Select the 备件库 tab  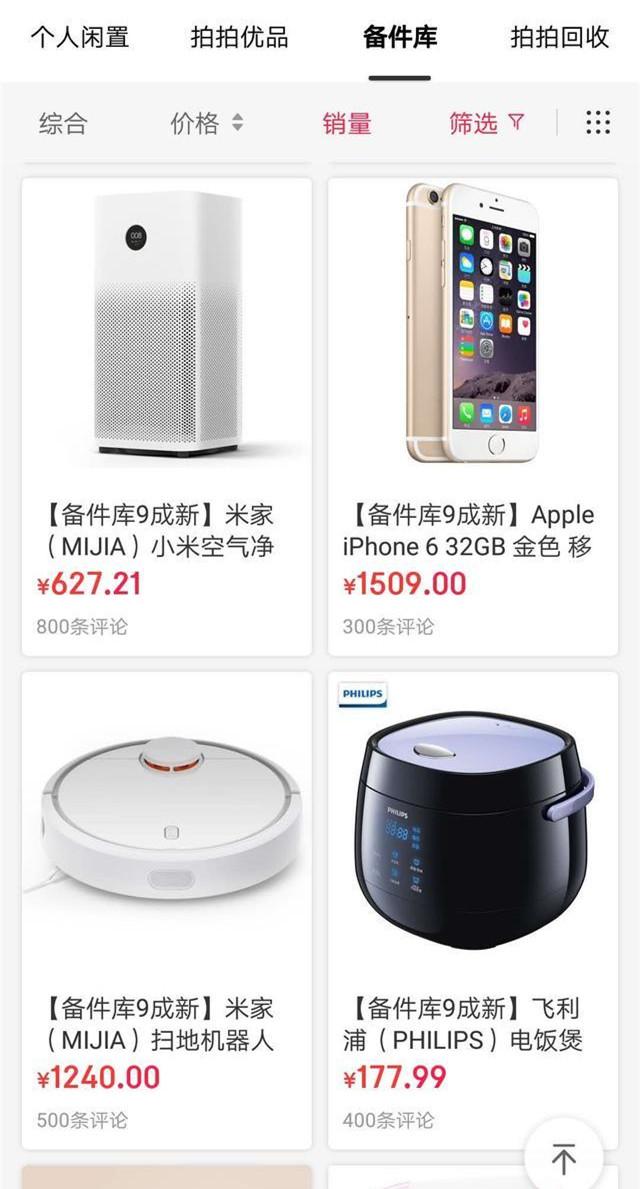(400, 38)
